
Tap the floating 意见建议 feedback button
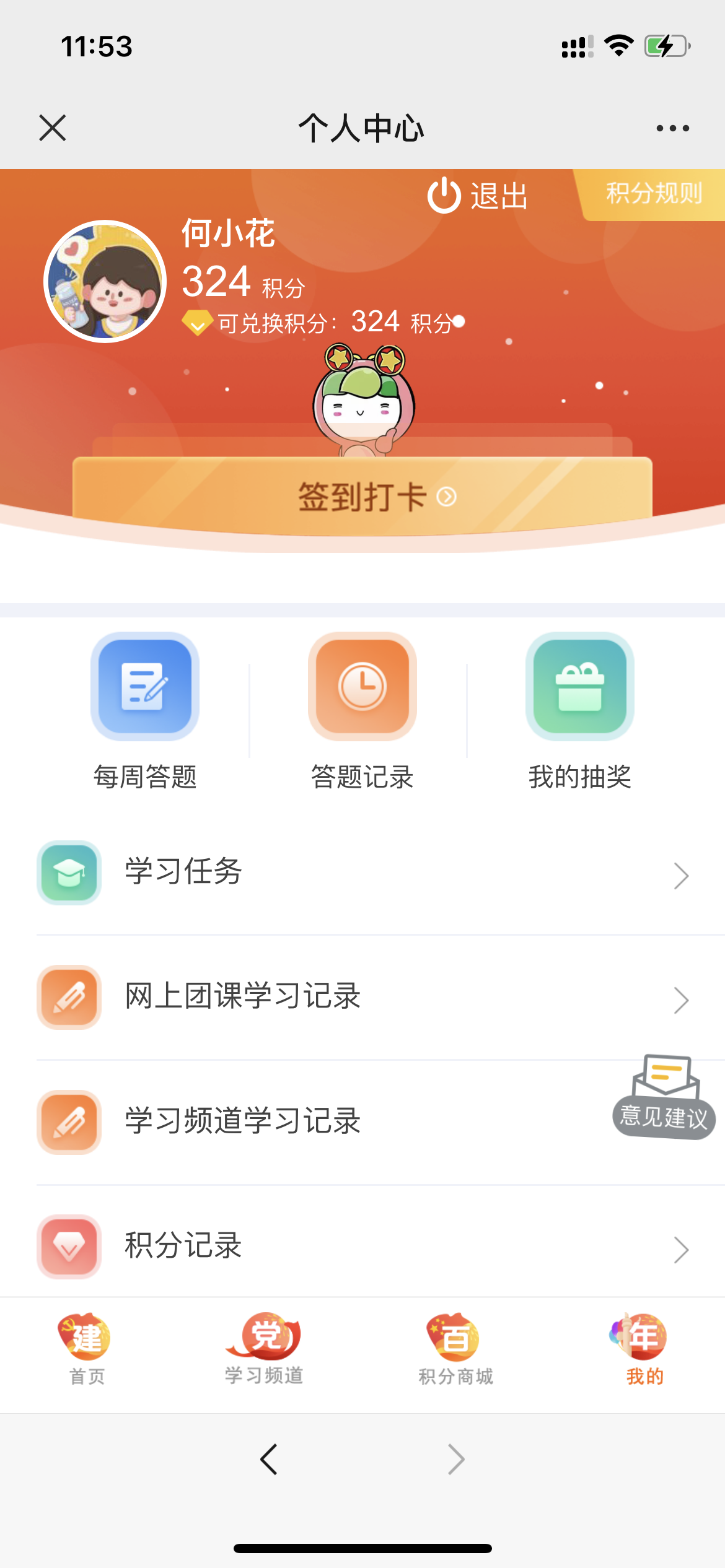click(x=664, y=1097)
